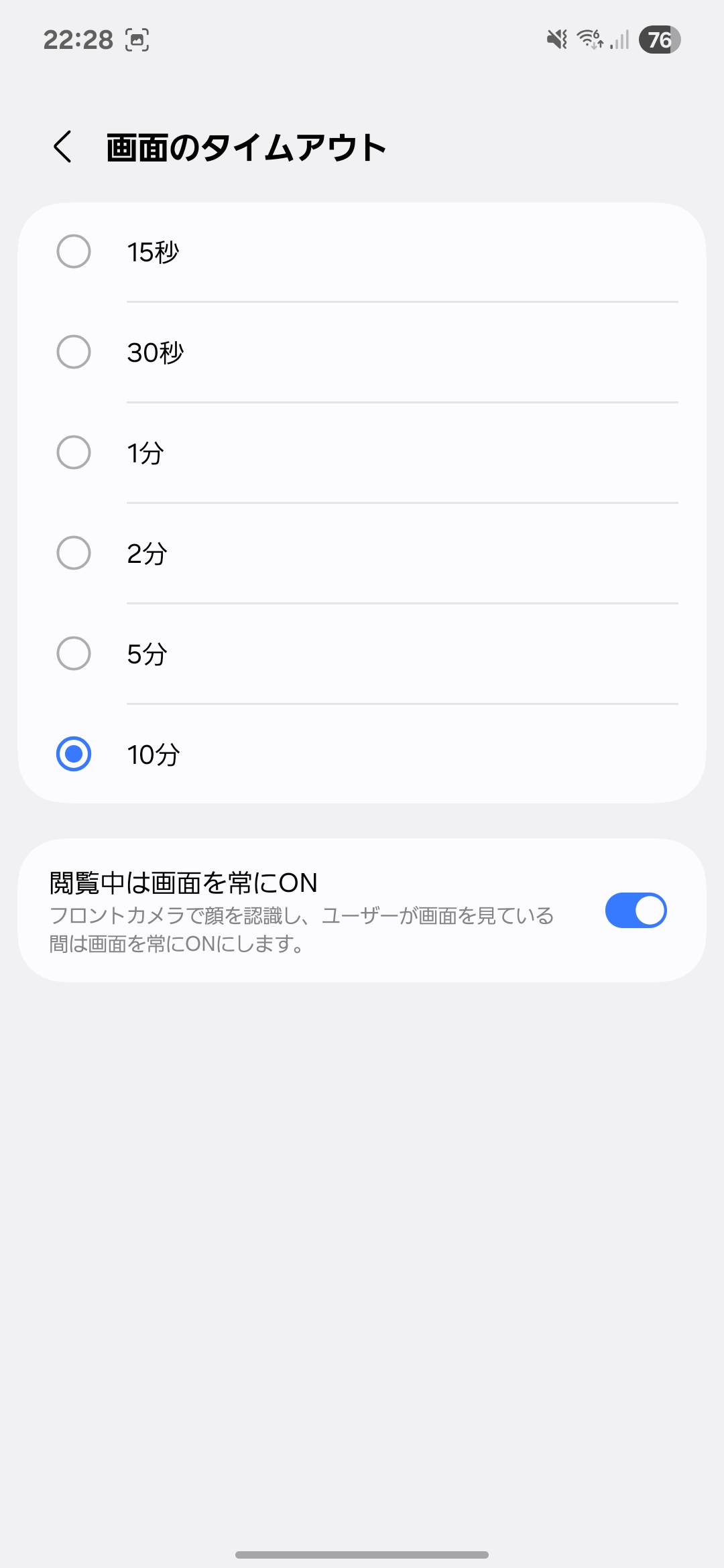Select the 15秒 timeout option

(x=74, y=252)
